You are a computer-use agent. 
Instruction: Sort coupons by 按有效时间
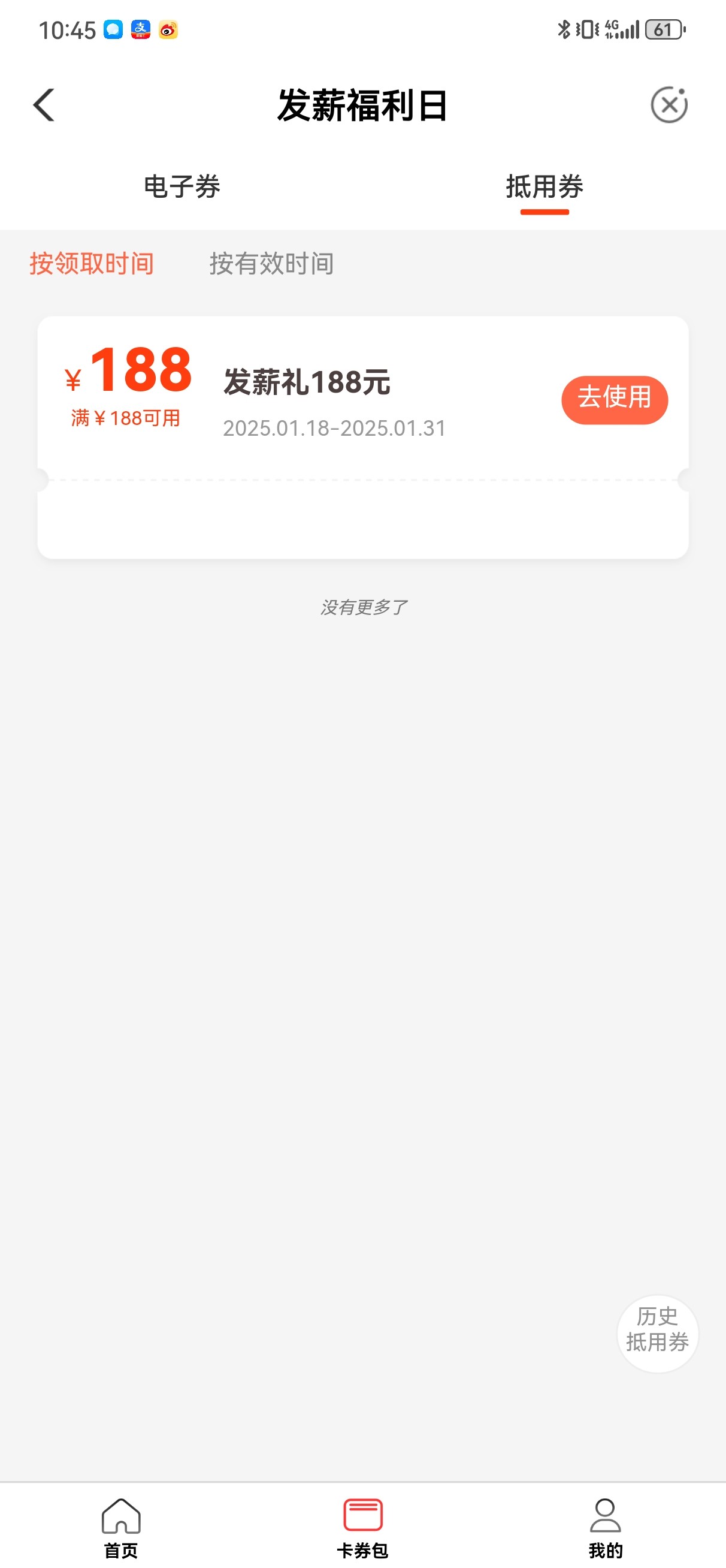coord(271,264)
